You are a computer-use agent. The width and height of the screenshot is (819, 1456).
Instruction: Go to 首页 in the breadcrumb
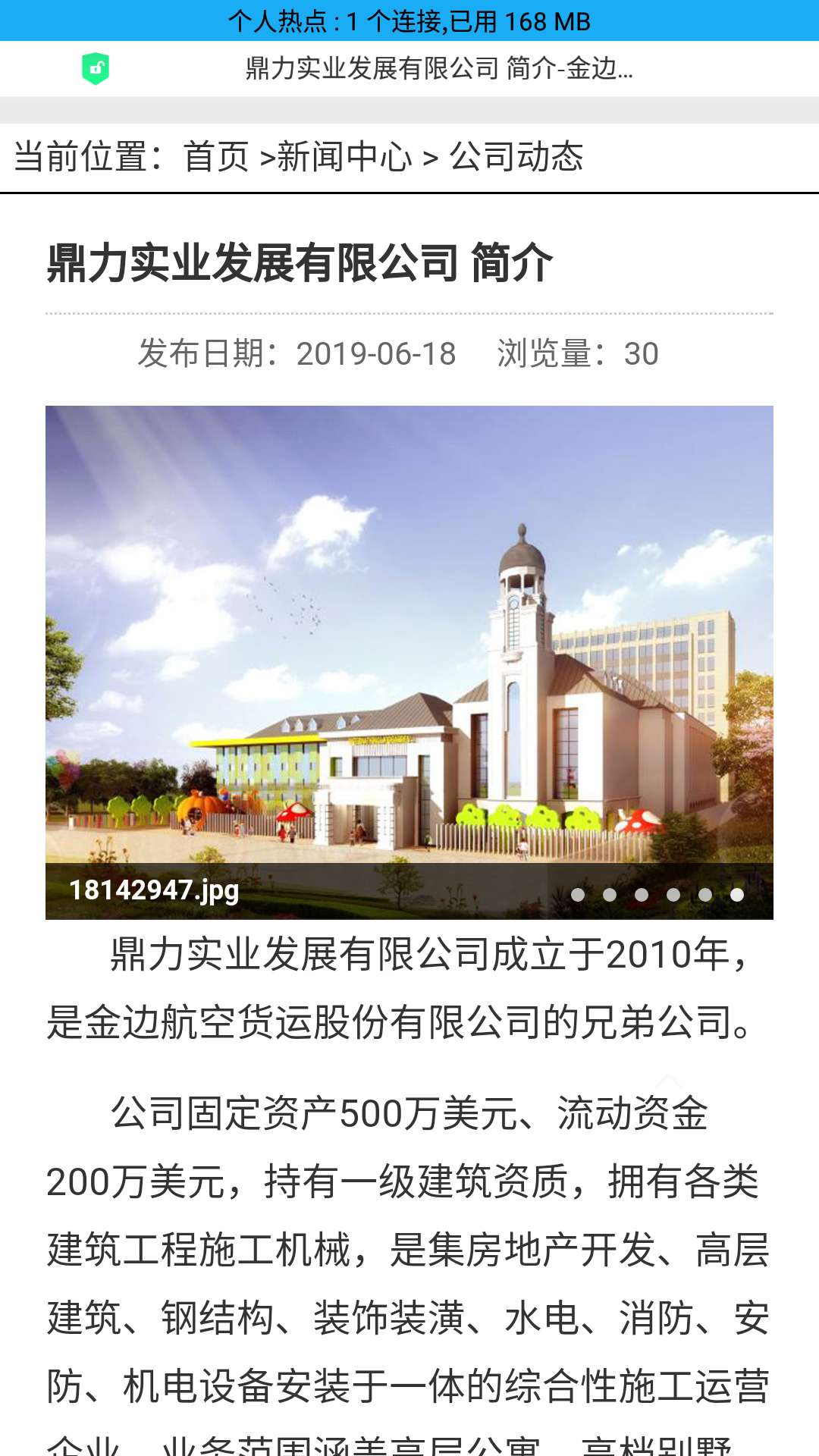point(216,157)
